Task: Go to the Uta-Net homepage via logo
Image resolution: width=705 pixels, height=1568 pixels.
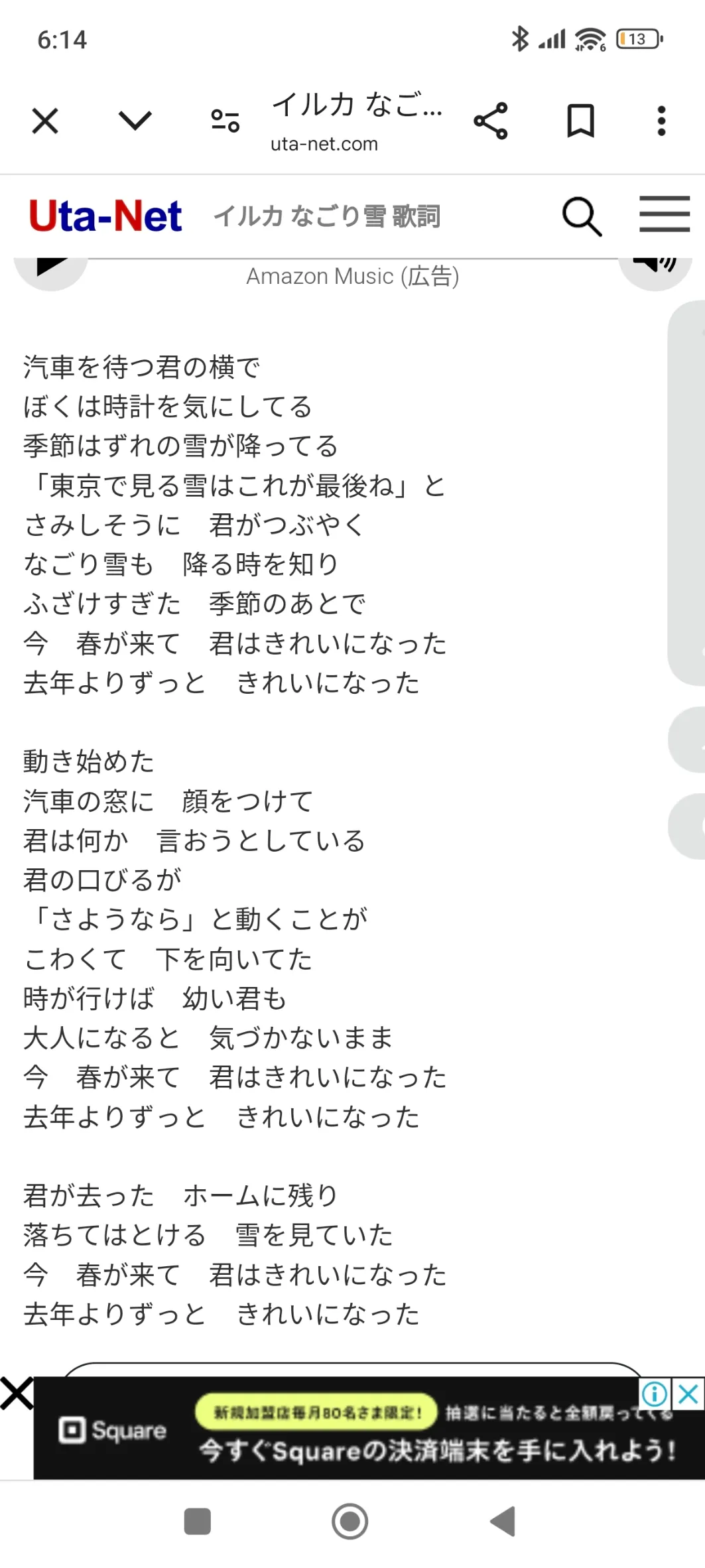Action: [105, 216]
